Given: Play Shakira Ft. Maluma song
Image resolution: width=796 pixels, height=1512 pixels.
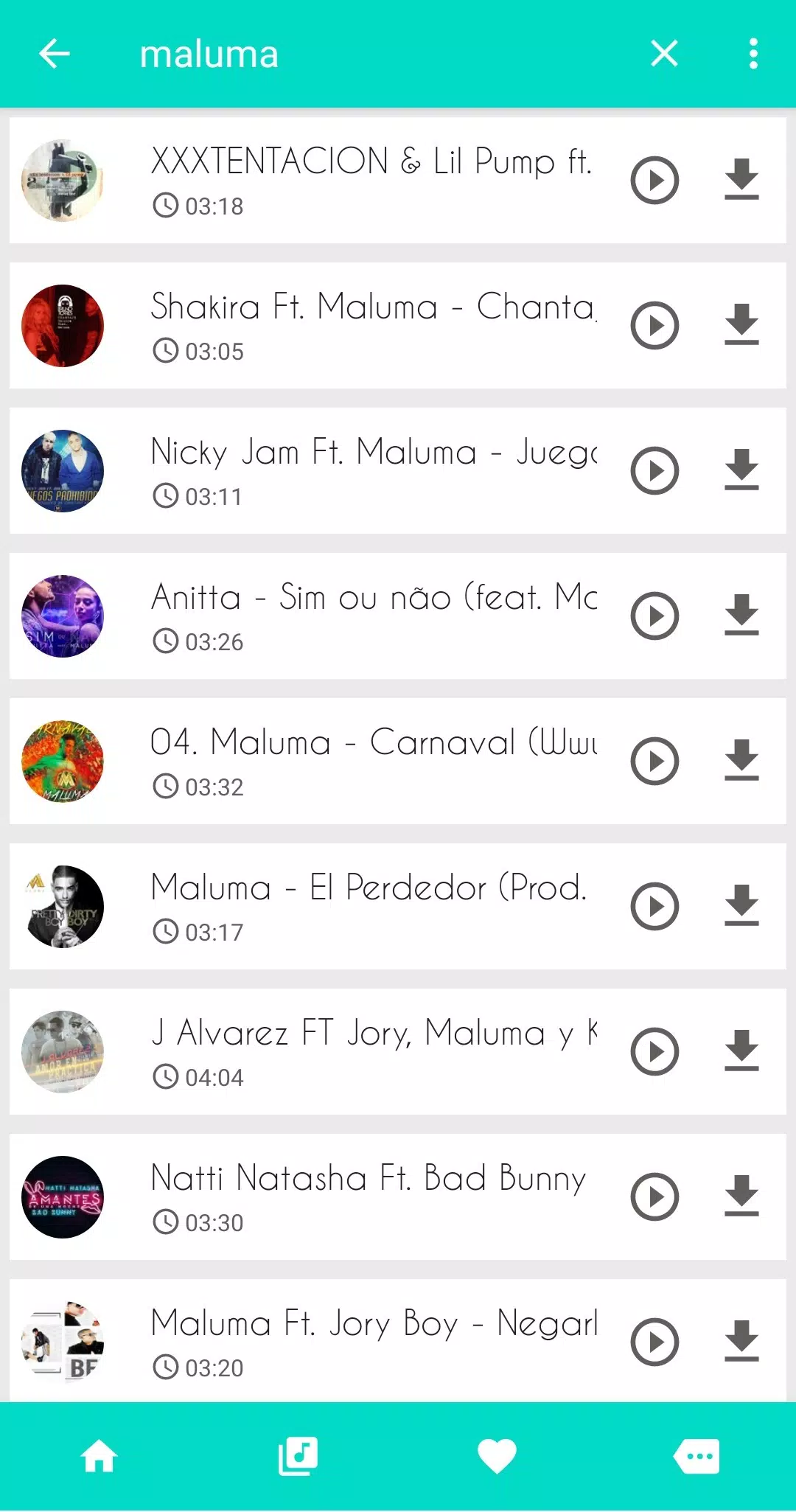Looking at the screenshot, I should point(654,325).
